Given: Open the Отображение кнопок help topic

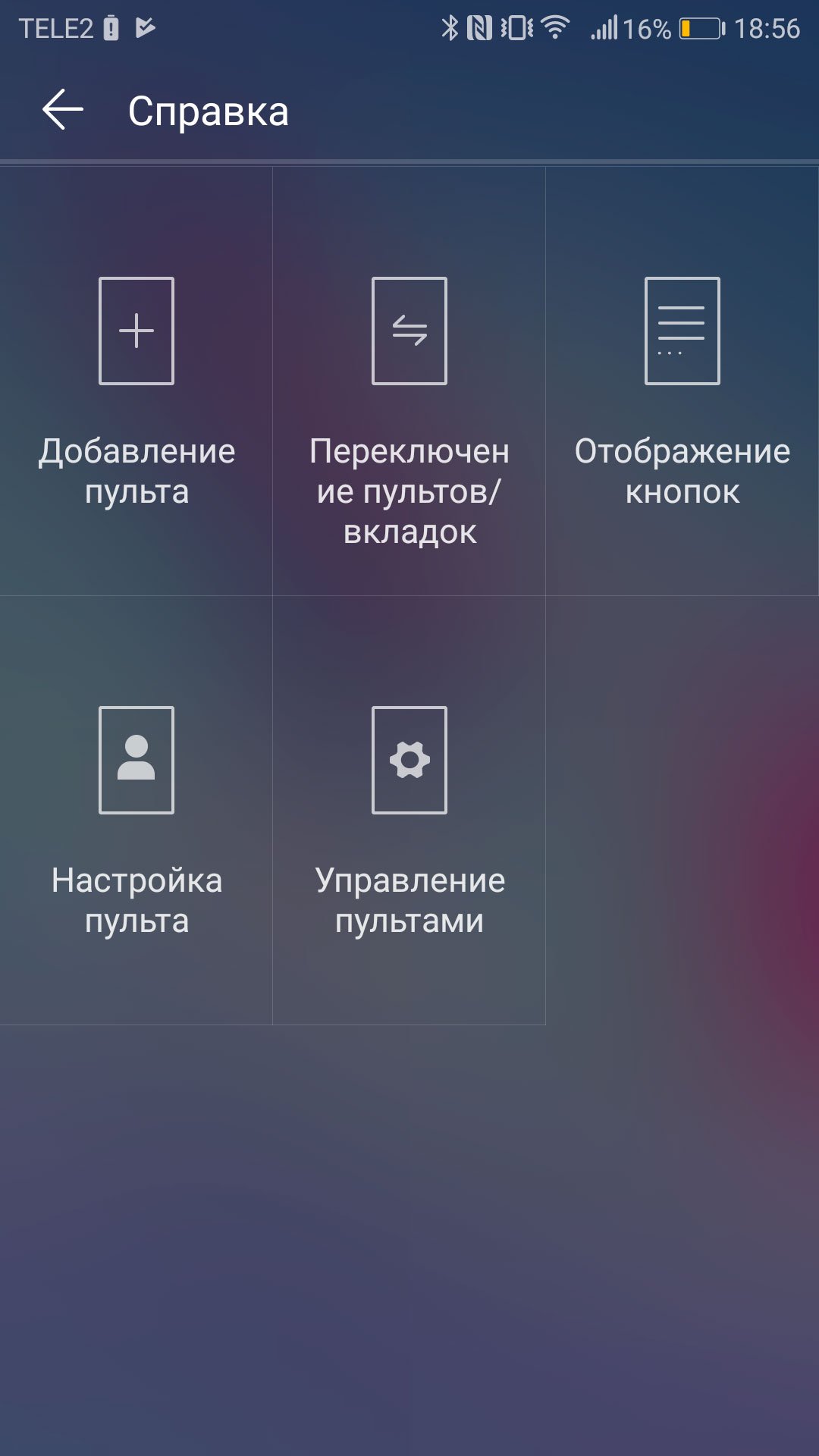Looking at the screenshot, I should point(682,381).
